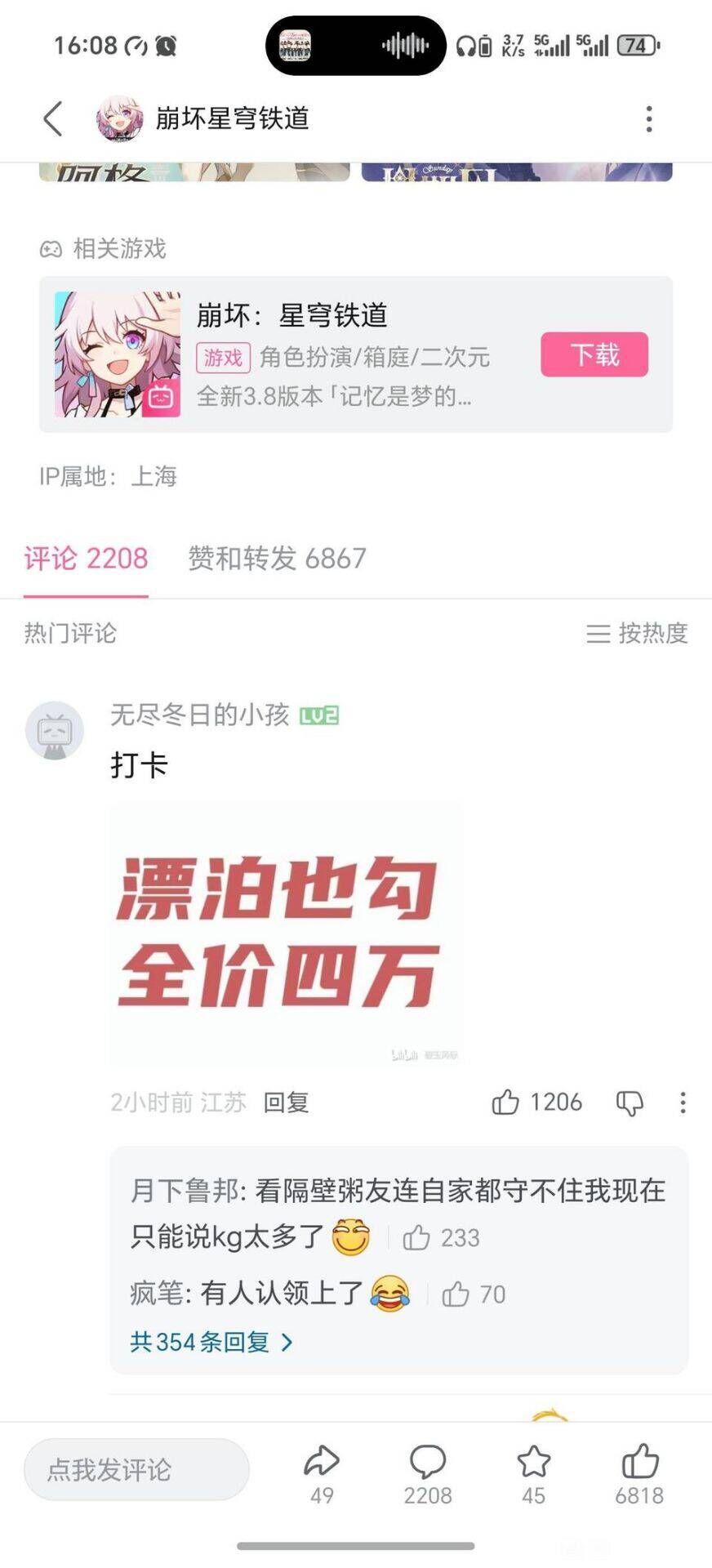This screenshot has height=1568, width=712.
Task: View the 漂泊也勾 全价四万 comment image
Action: point(284,935)
